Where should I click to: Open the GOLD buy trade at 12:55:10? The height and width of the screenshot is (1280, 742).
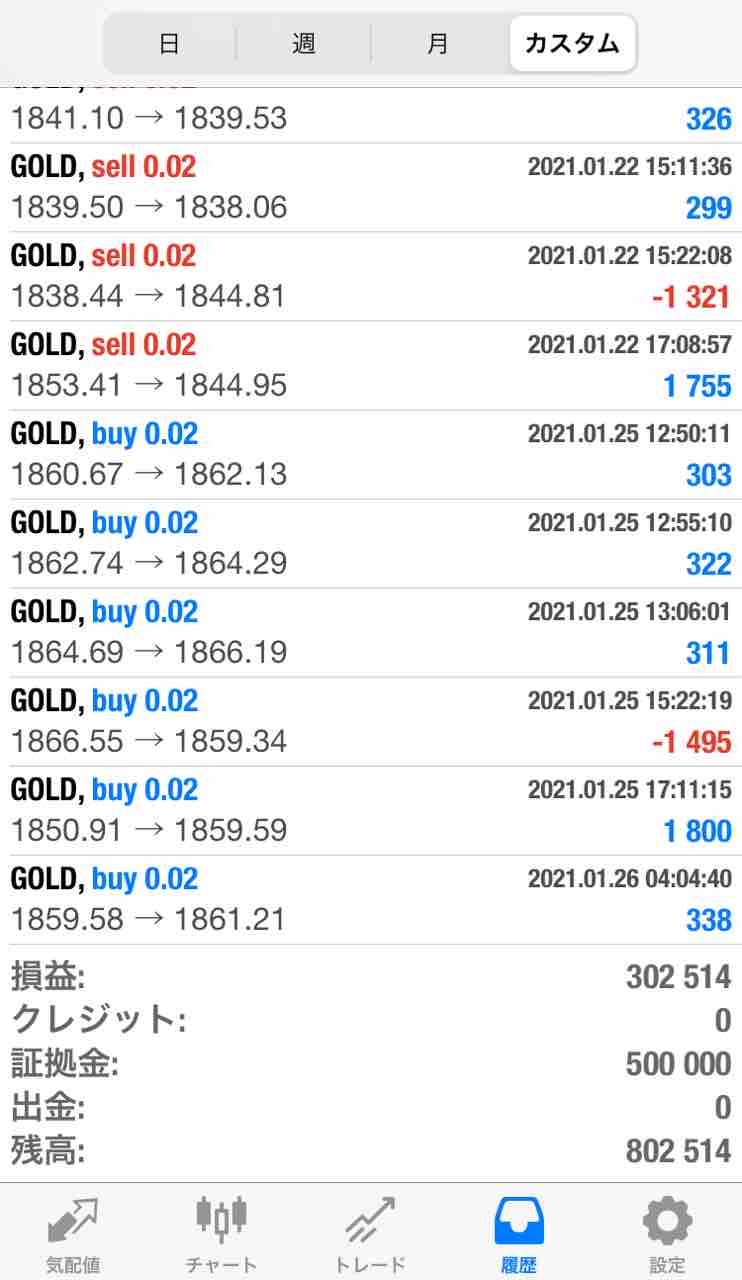pyautogui.click(x=370, y=544)
